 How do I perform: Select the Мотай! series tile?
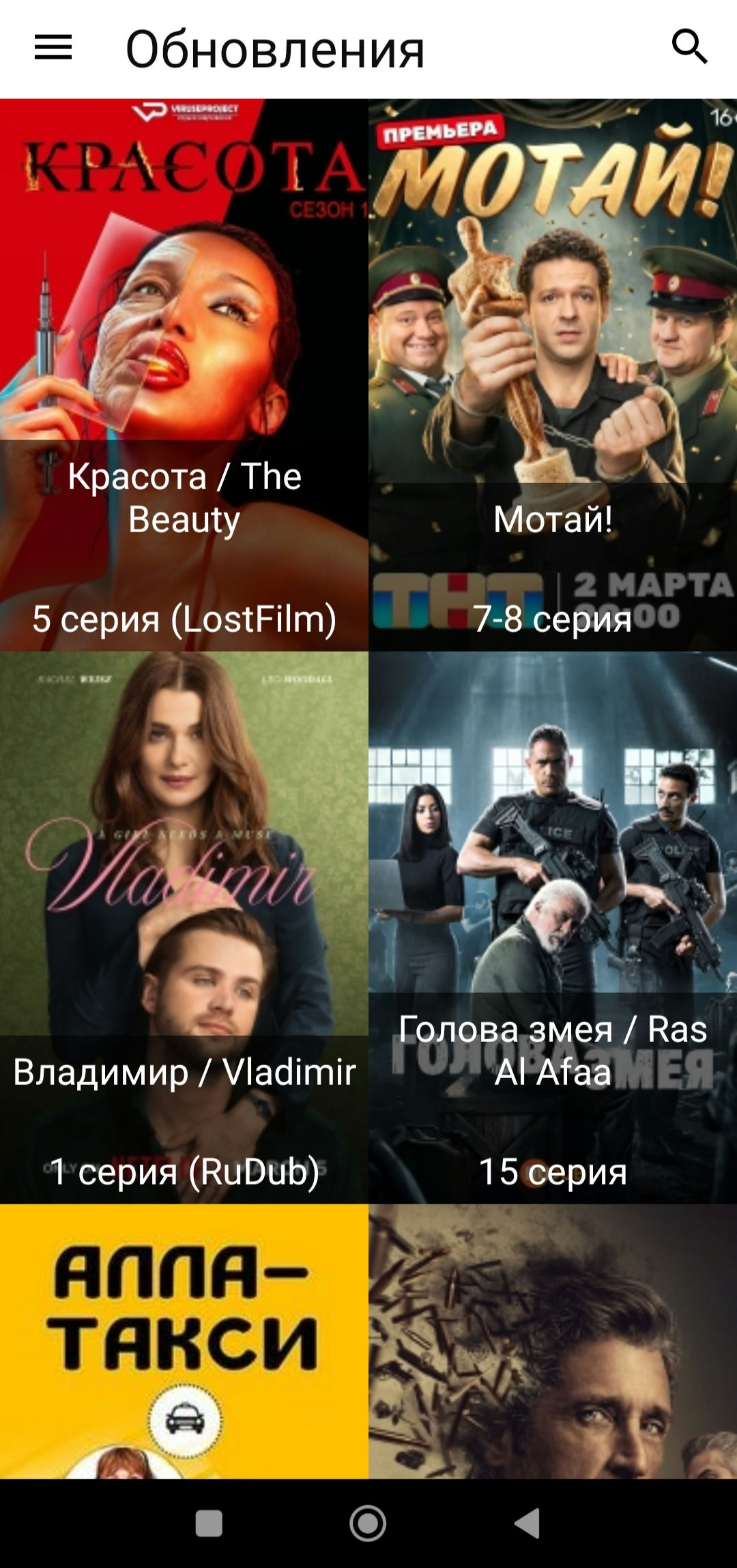[553, 375]
